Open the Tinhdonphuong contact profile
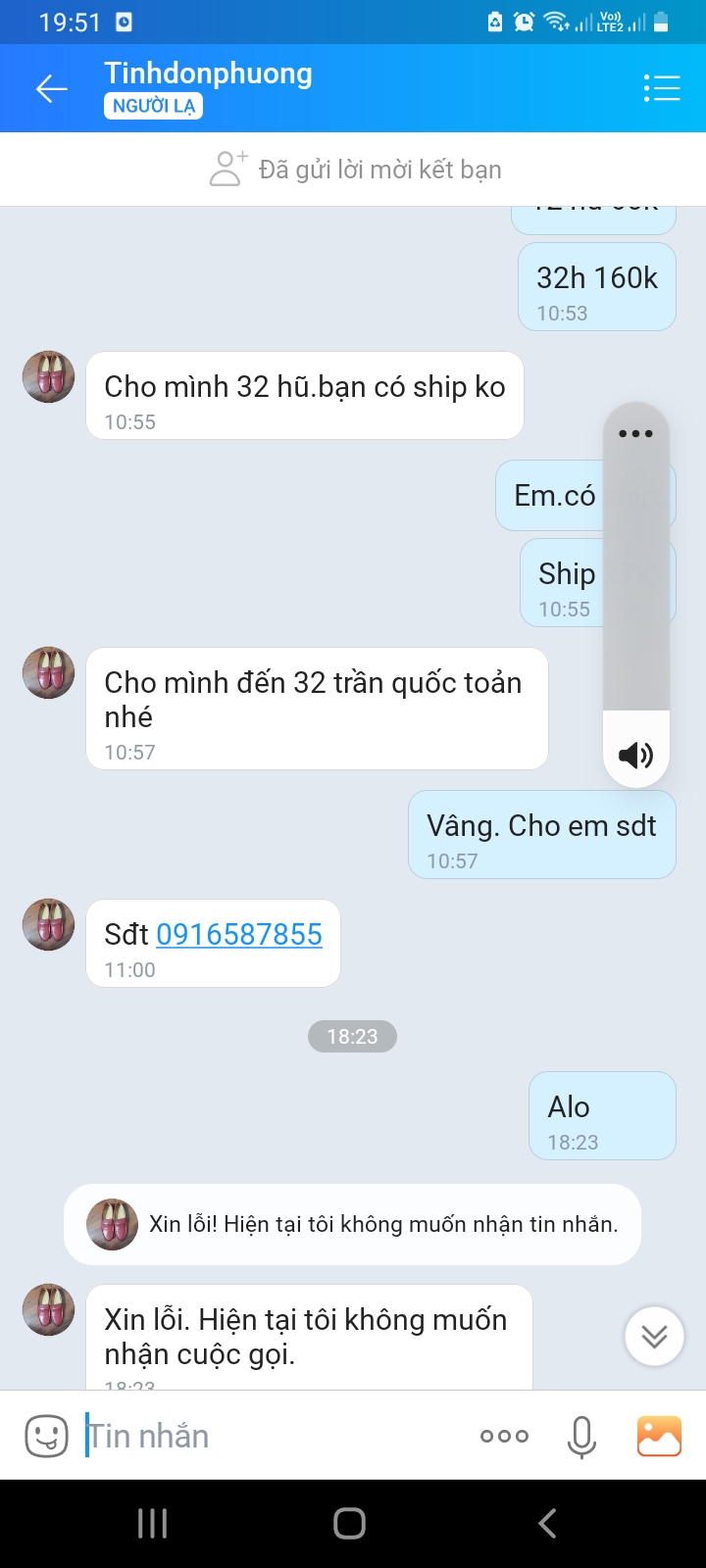 pyautogui.click(x=208, y=74)
